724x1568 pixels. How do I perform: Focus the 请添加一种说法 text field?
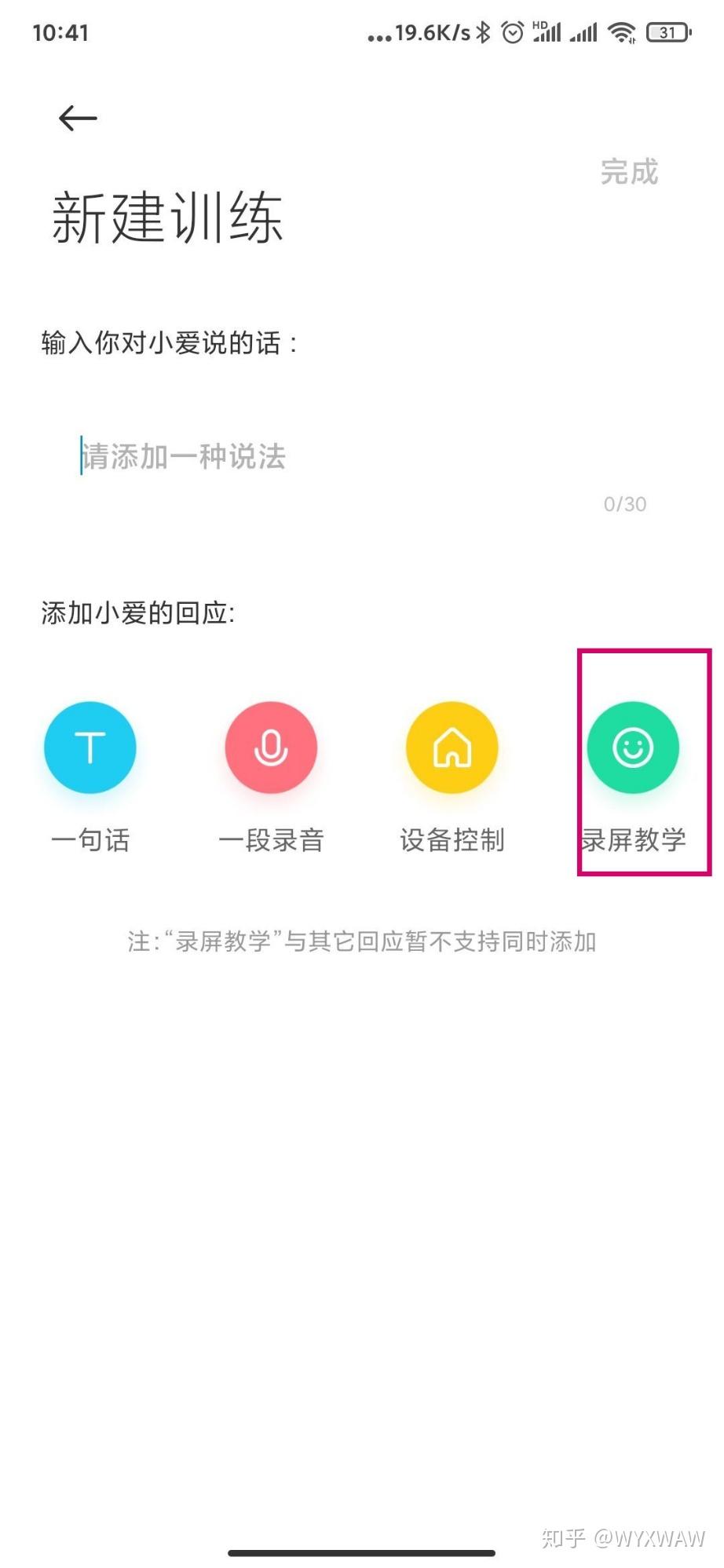[314, 456]
